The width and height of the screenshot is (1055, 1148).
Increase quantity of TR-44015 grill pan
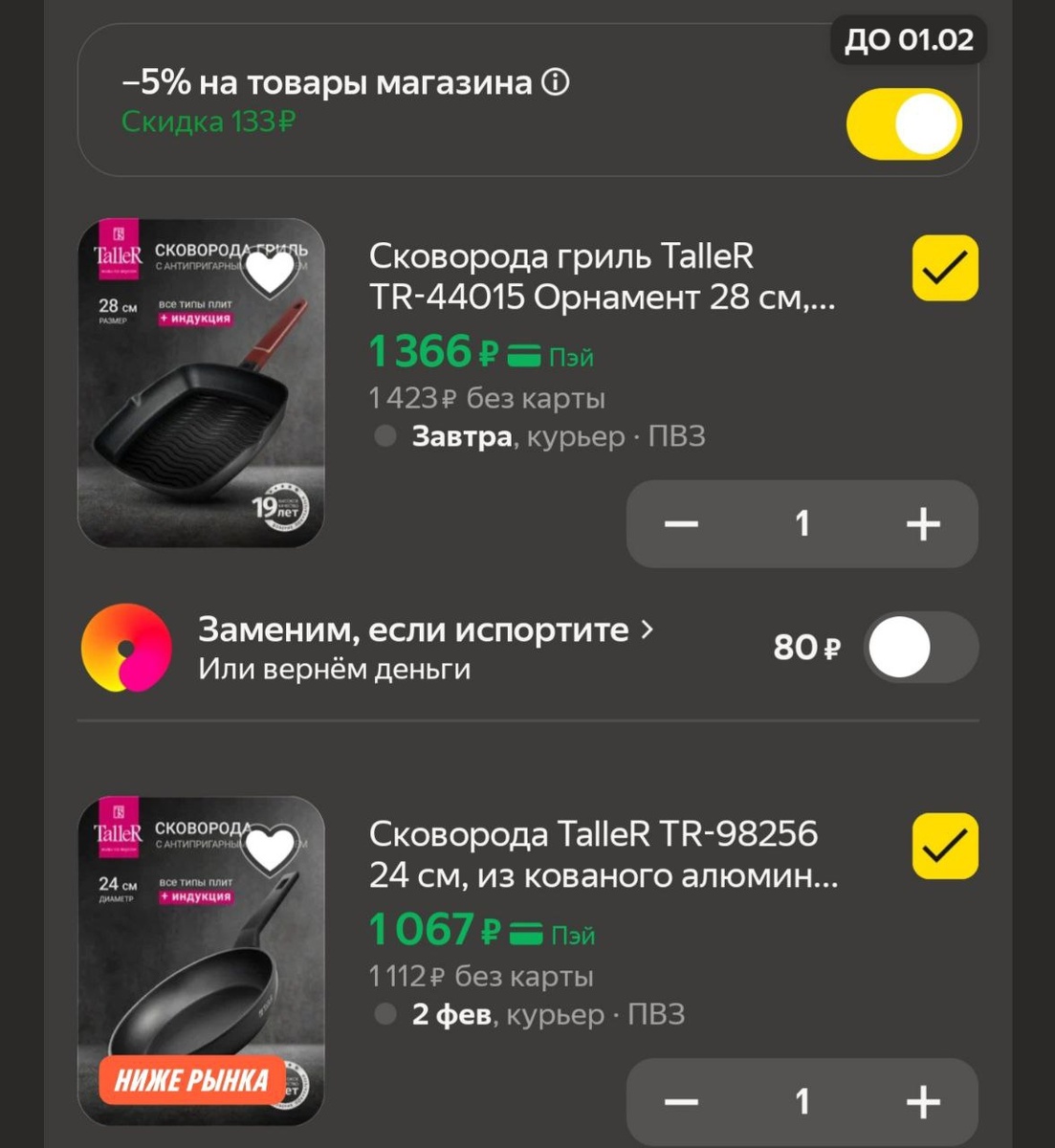[923, 524]
